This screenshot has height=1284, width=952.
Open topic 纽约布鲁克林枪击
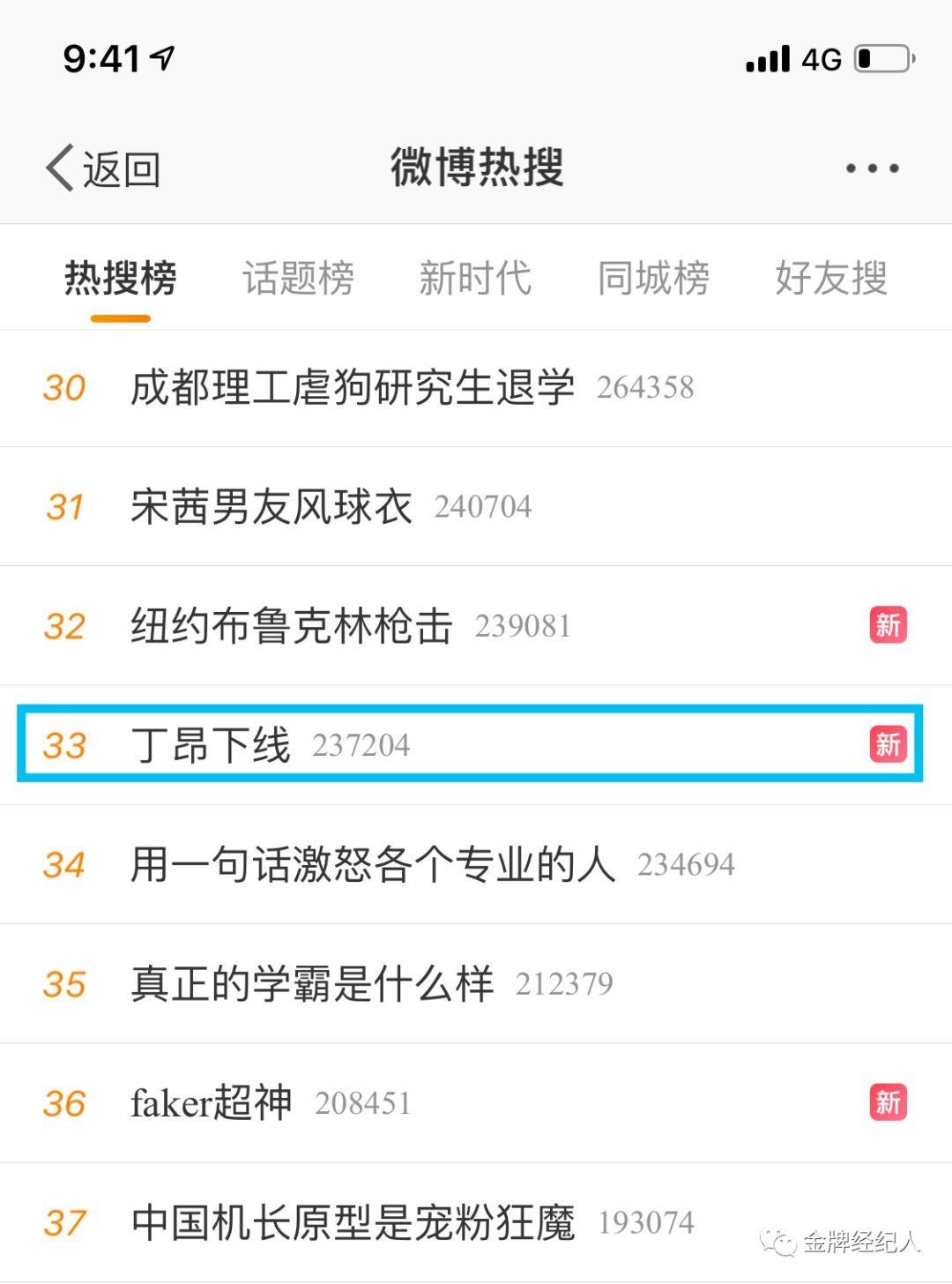(292, 626)
